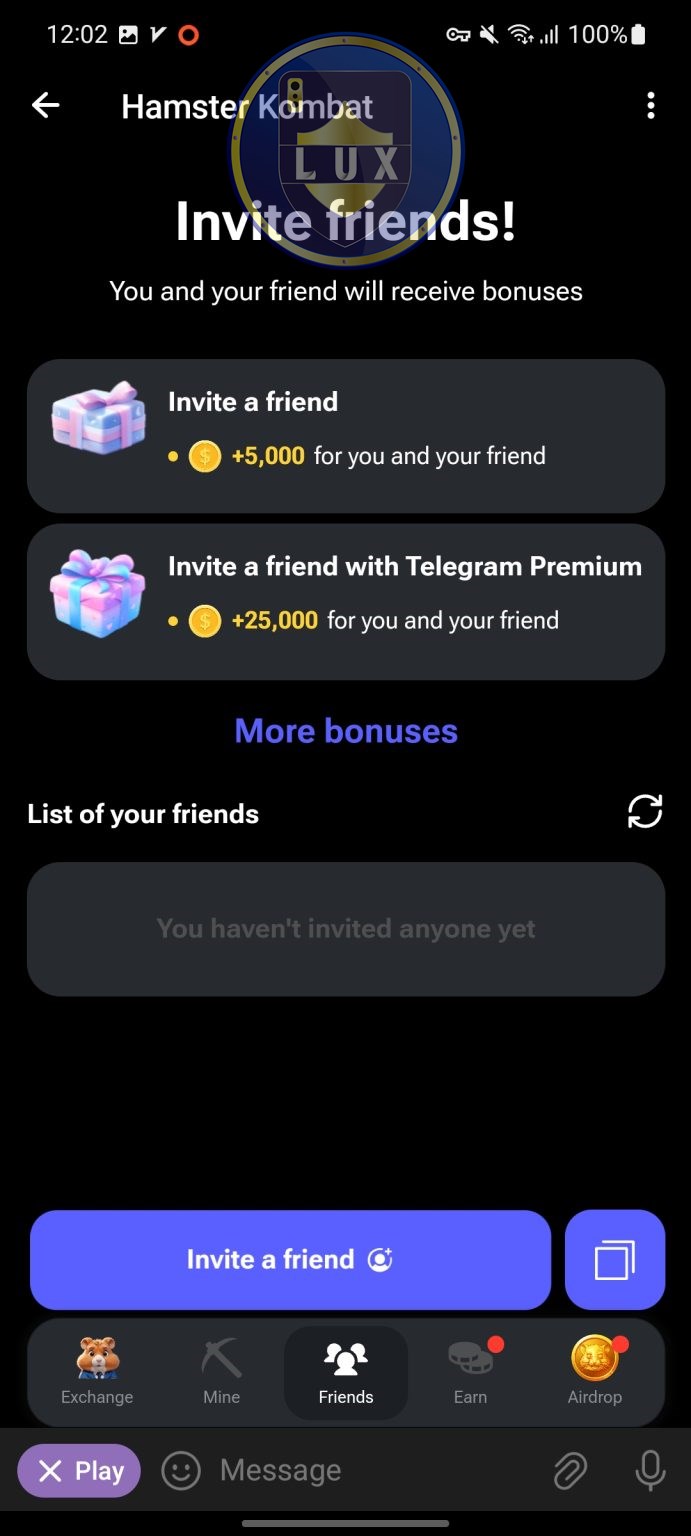
Task: Copy the invite link
Action: coord(614,1260)
